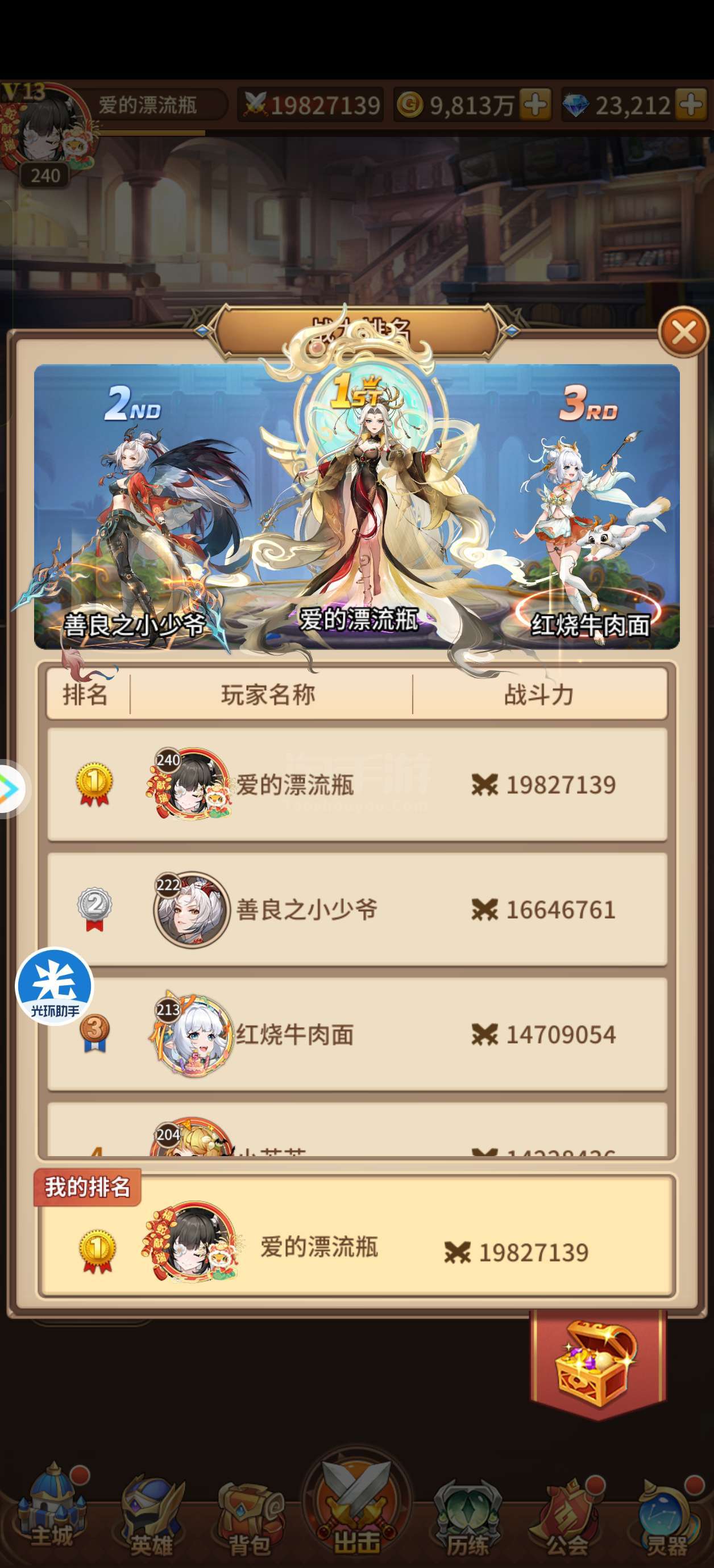Open the rank 1 row for 爱的漂流瓶
This screenshot has width=714, height=1568.
(357, 784)
